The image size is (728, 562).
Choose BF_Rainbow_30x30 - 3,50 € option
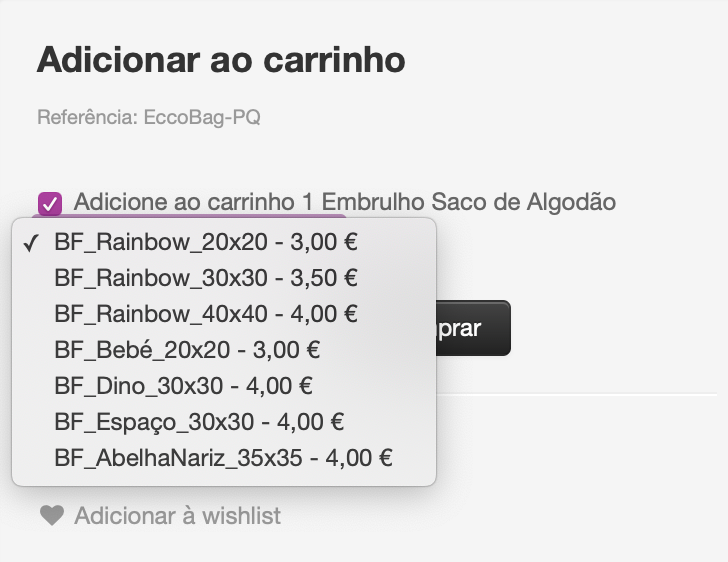coord(206,278)
